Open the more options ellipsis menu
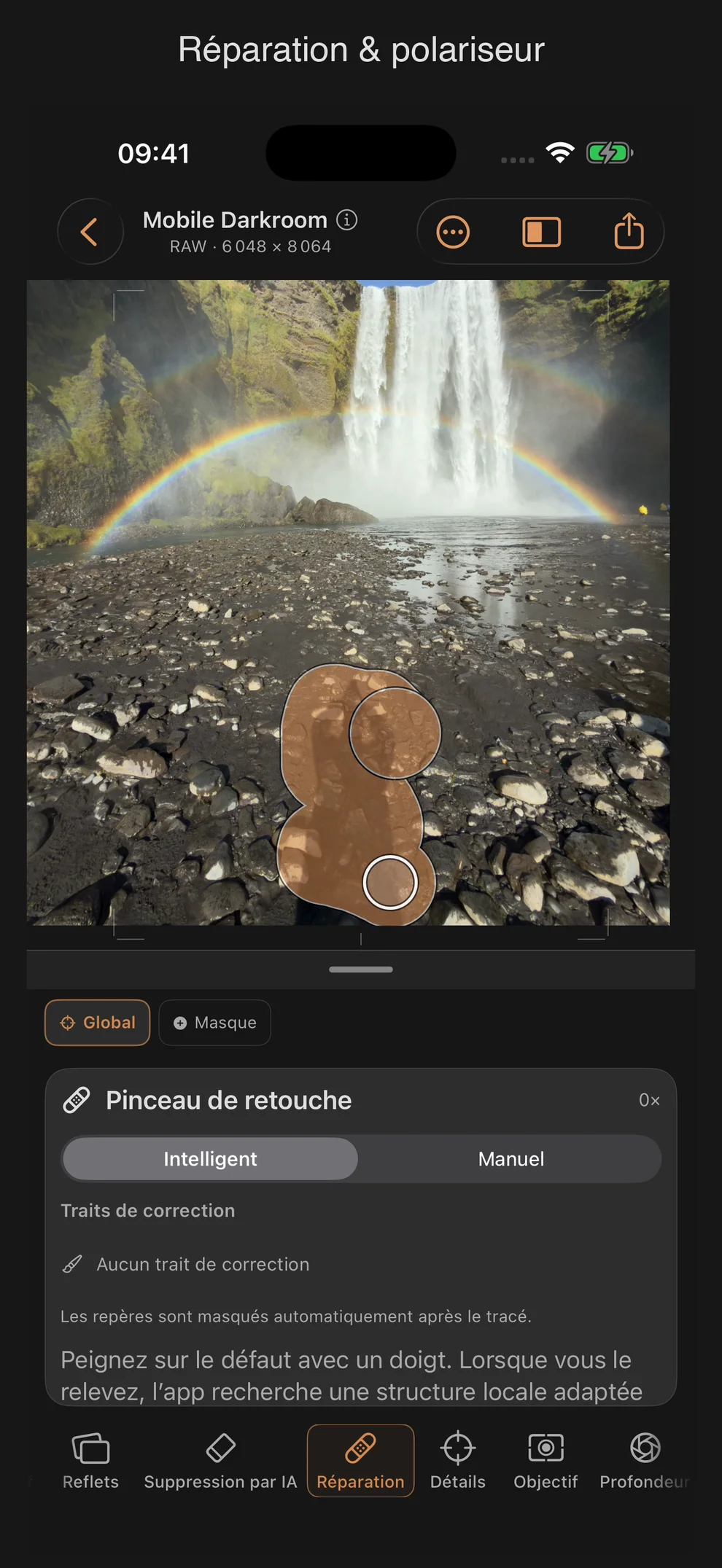 pos(453,233)
